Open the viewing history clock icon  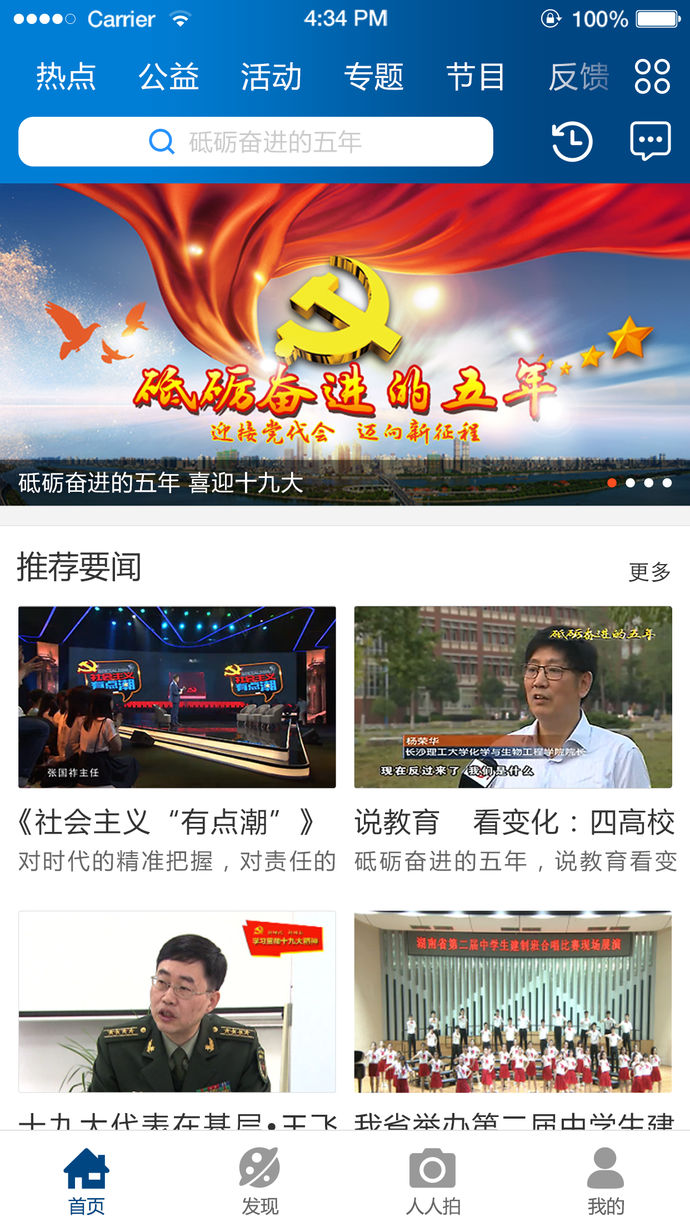click(x=572, y=142)
